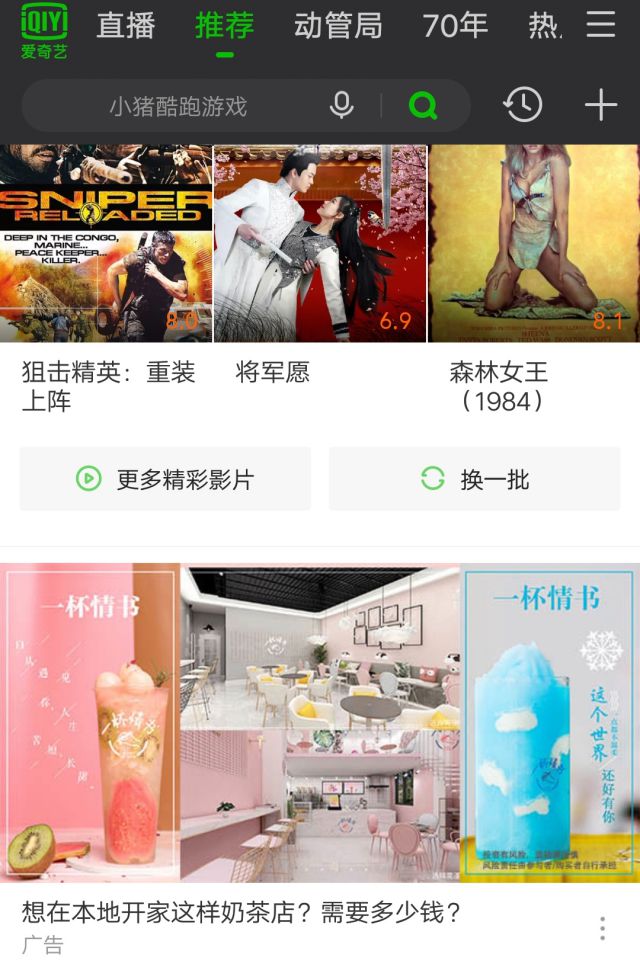Tap the green search magnifier icon
The height and width of the screenshot is (967, 640).
423,105
